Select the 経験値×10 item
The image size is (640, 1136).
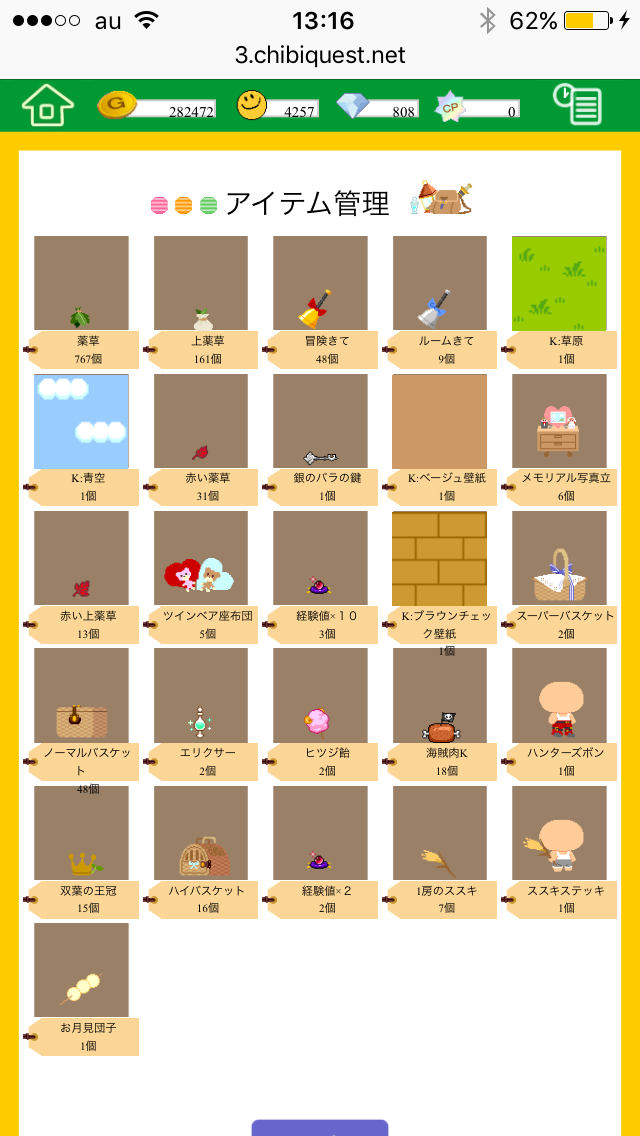pyautogui.click(x=320, y=558)
